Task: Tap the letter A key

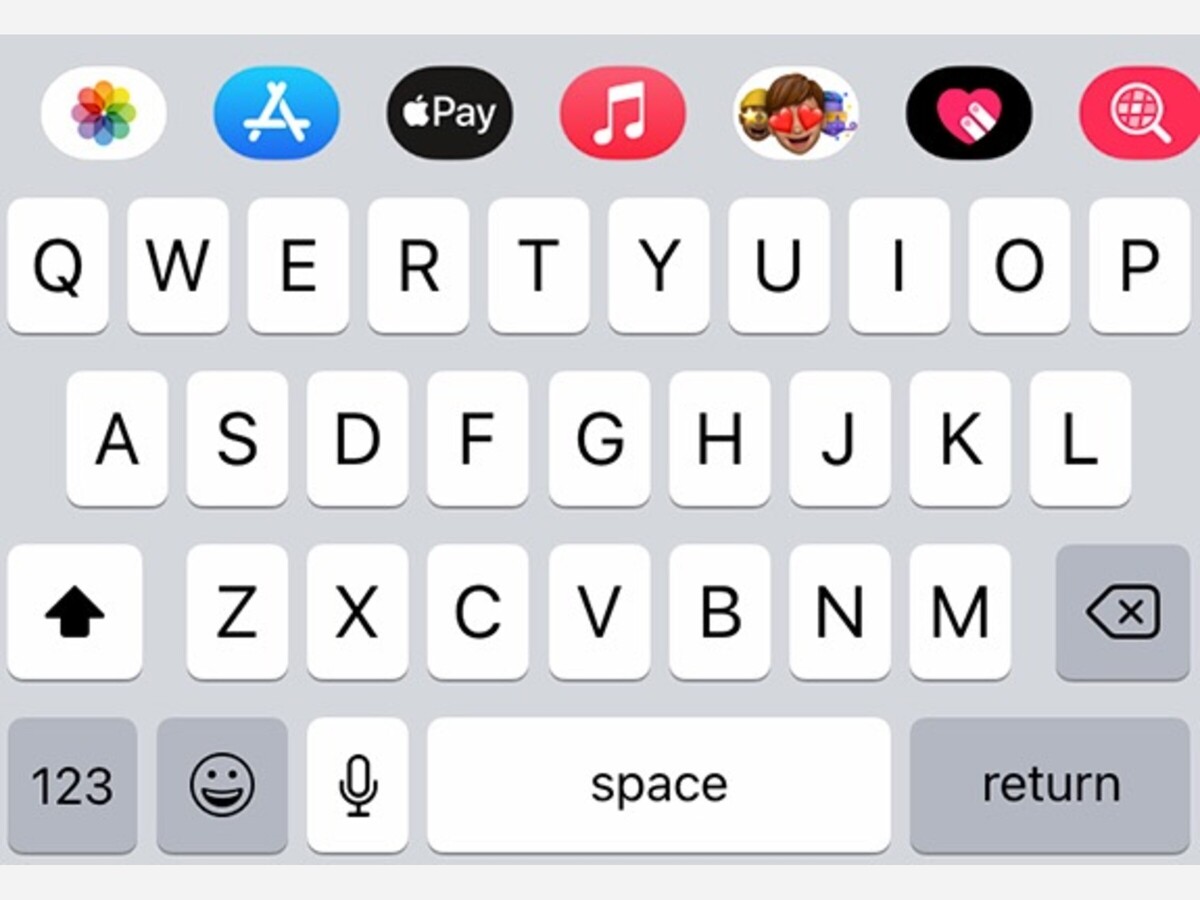Action: pos(117,439)
